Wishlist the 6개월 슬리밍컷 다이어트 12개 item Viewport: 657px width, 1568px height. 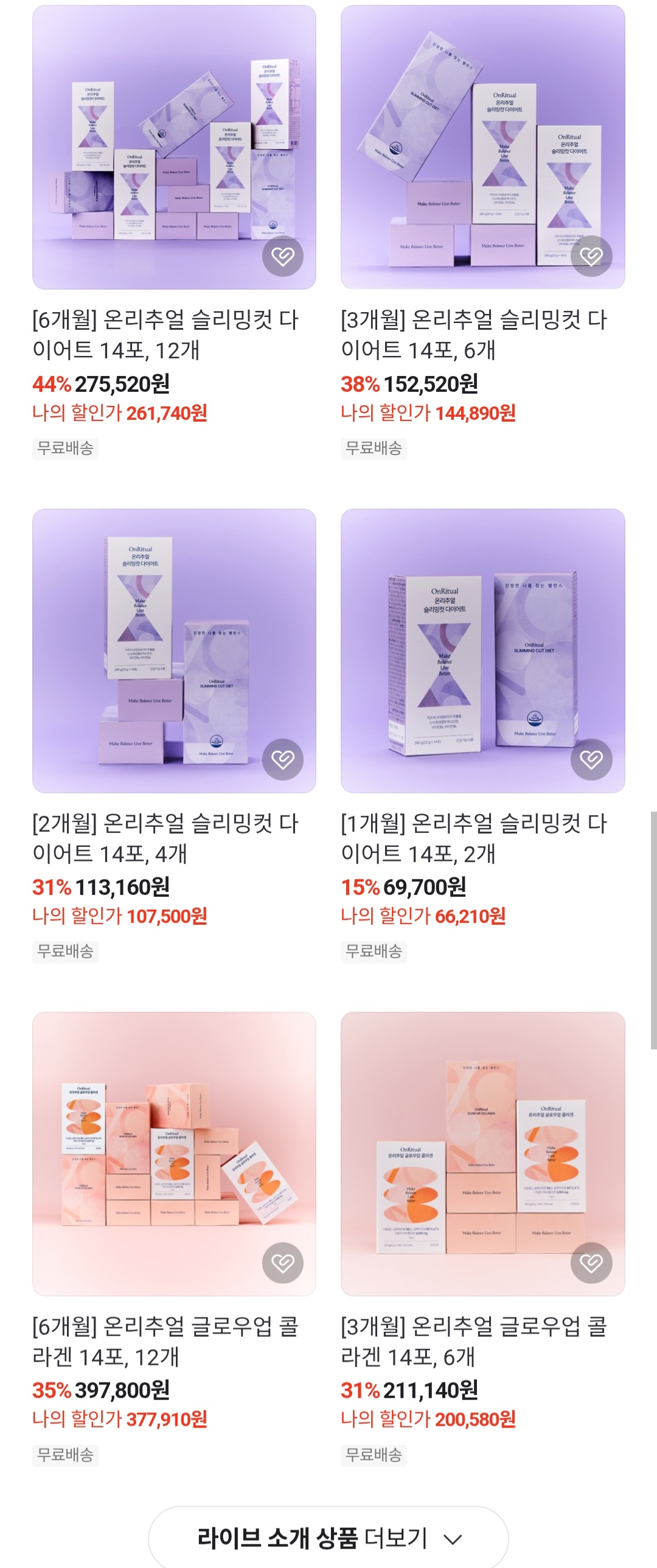pyautogui.click(x=283, y=256)
